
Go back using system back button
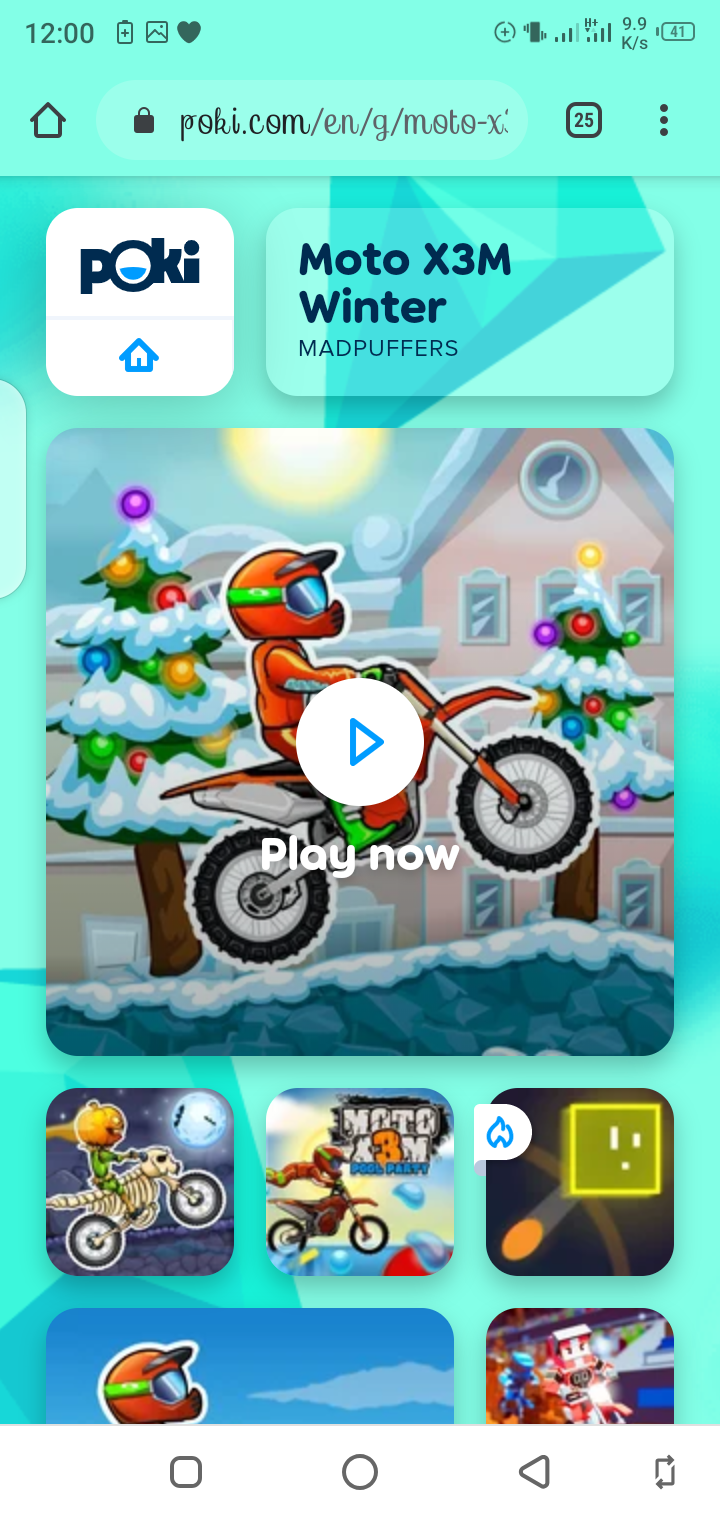point(534,1471)
